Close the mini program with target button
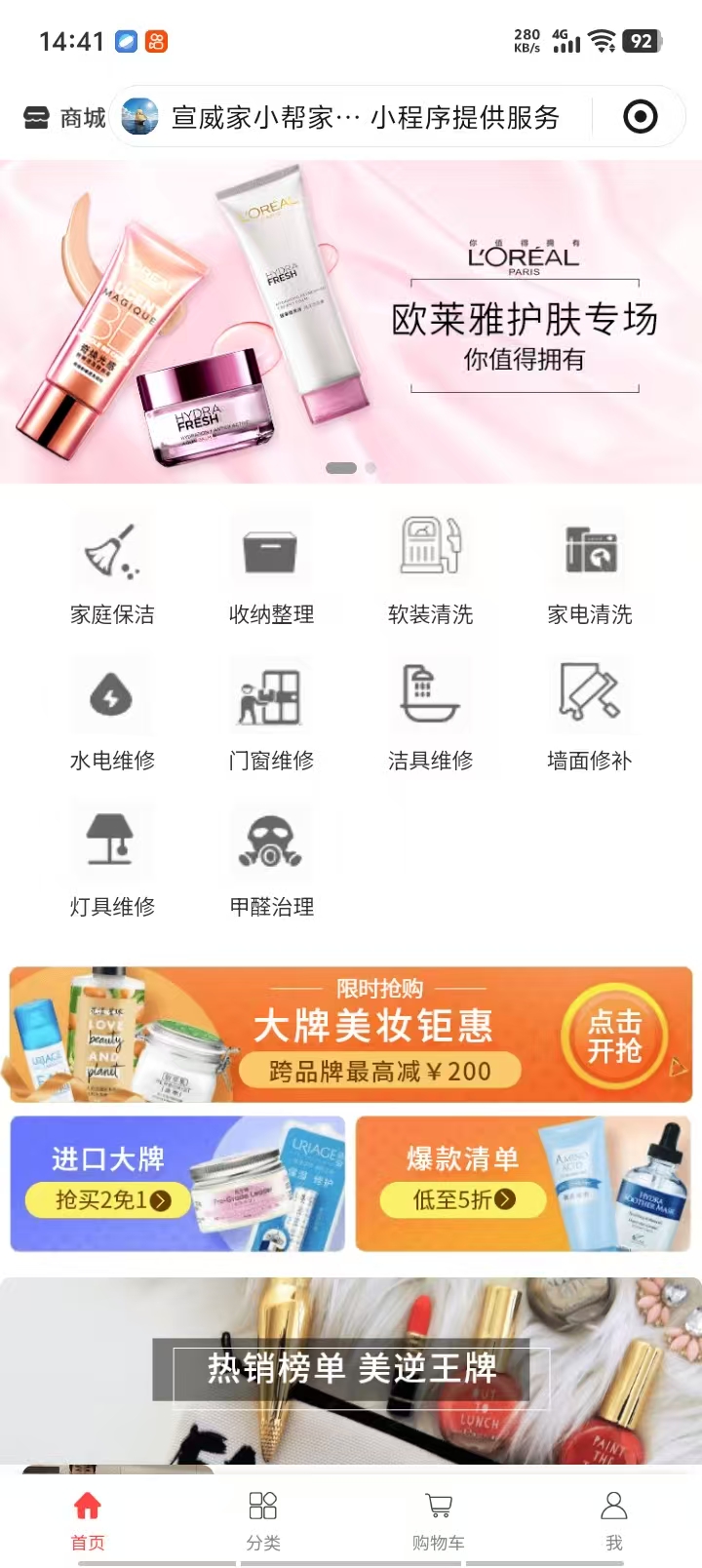Viewport: 702px width, 1568px height. tap(640, 118)
